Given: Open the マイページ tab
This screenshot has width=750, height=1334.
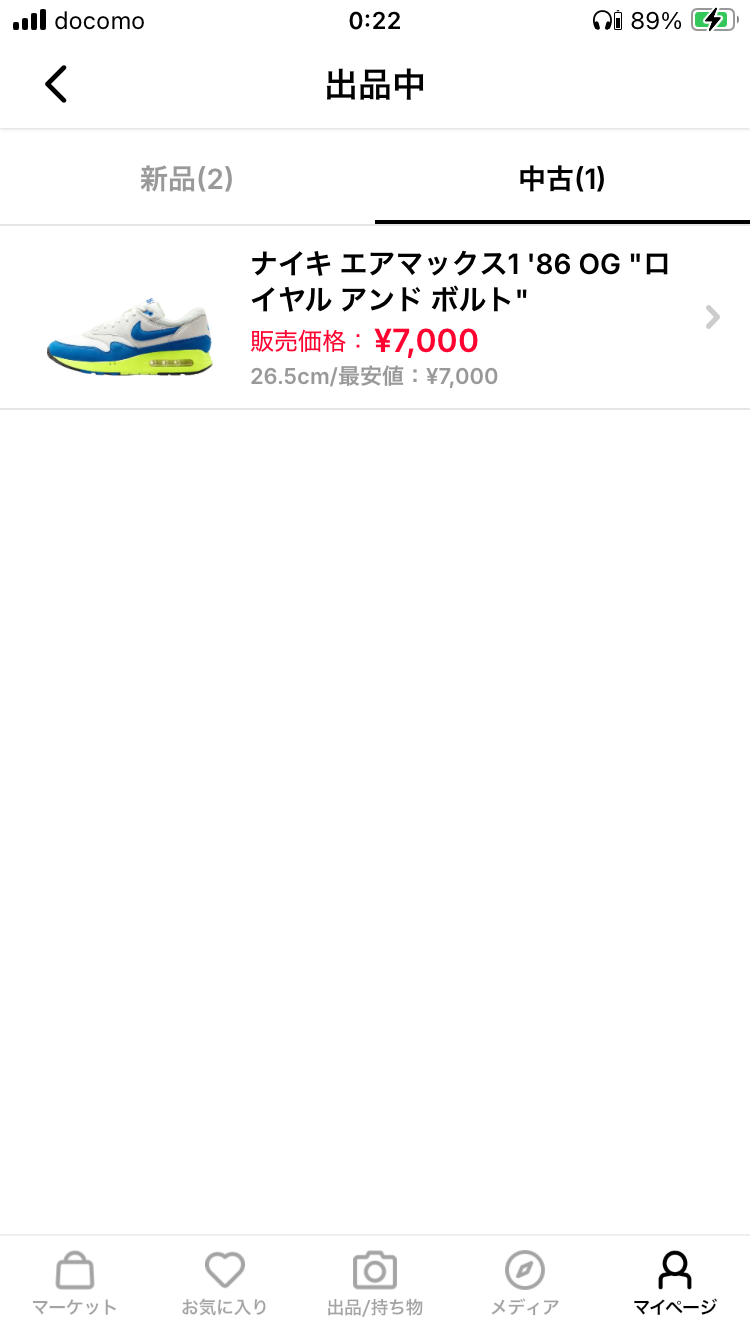Looking at the screenshot, I should (x=675, y=1283).
